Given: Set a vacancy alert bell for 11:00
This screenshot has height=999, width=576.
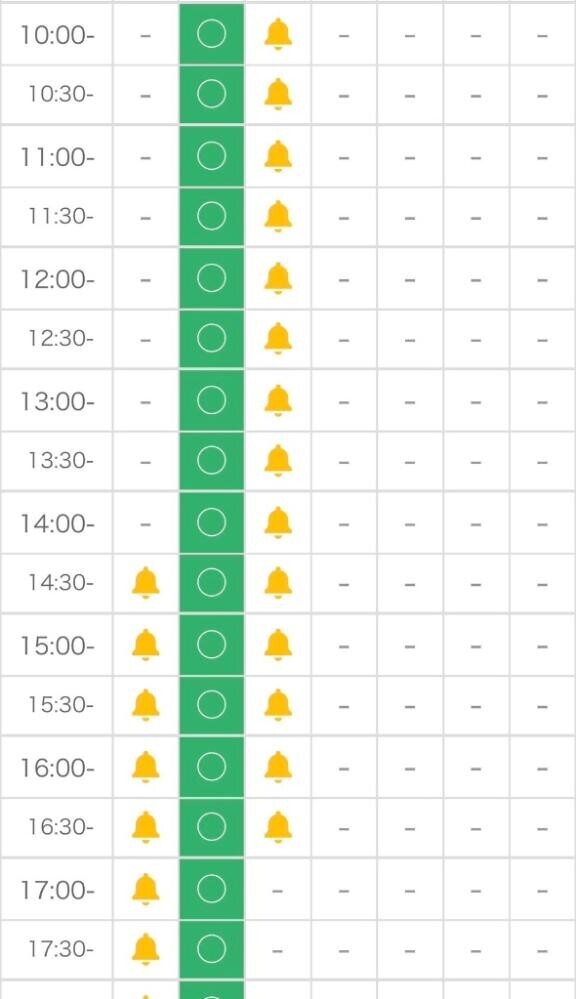Looking at the screenshot, I should click(278, 156).
